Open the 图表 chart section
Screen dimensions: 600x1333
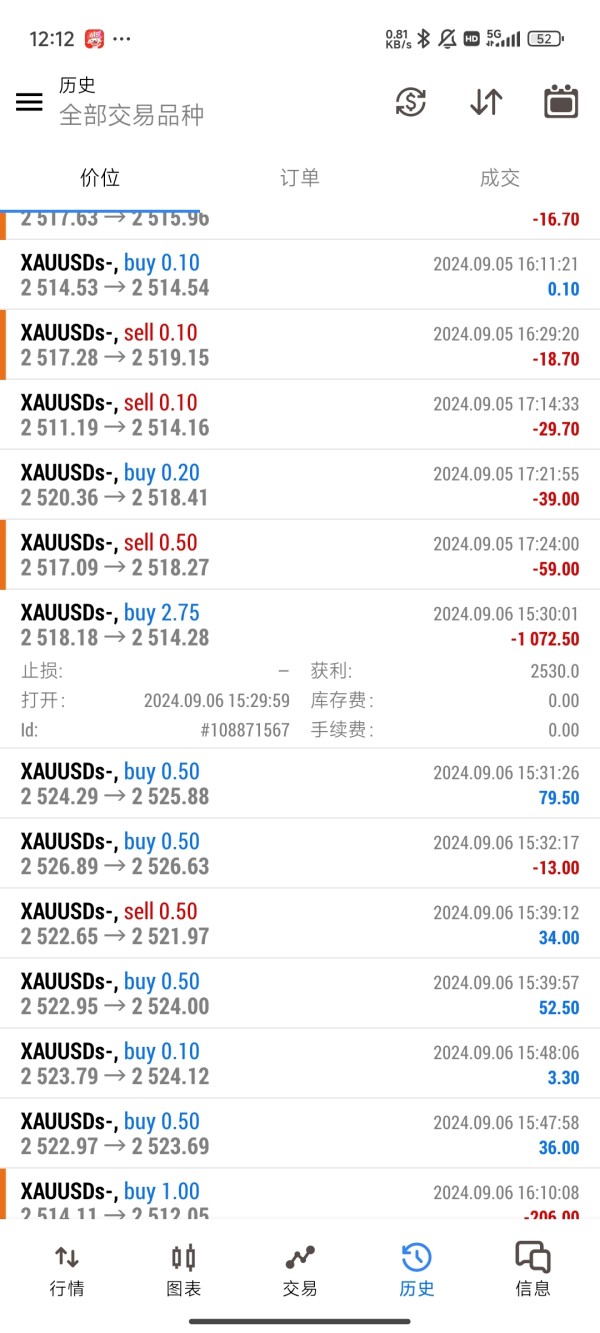coord(183,1271)
